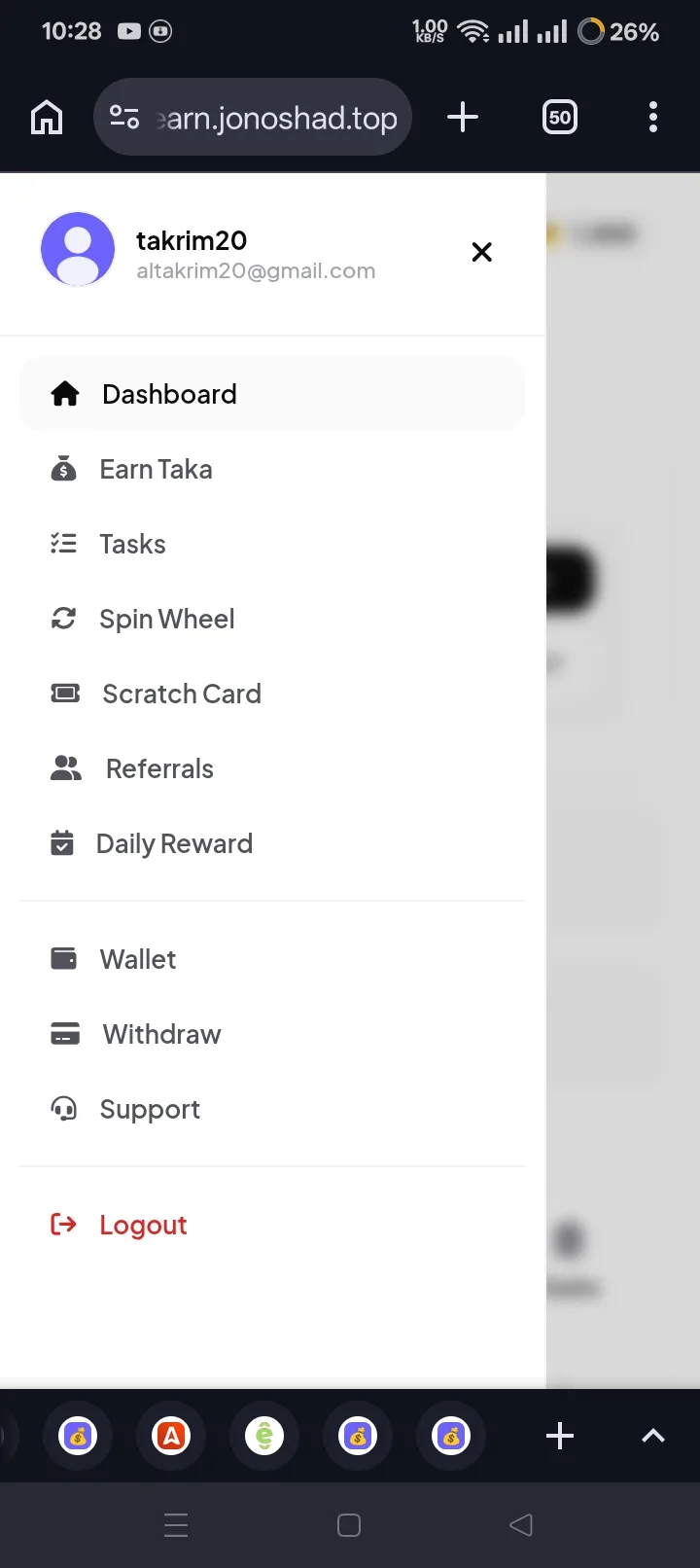Tap the system back button
This screenshot has height=1568, width=700.
(521, 1525)
